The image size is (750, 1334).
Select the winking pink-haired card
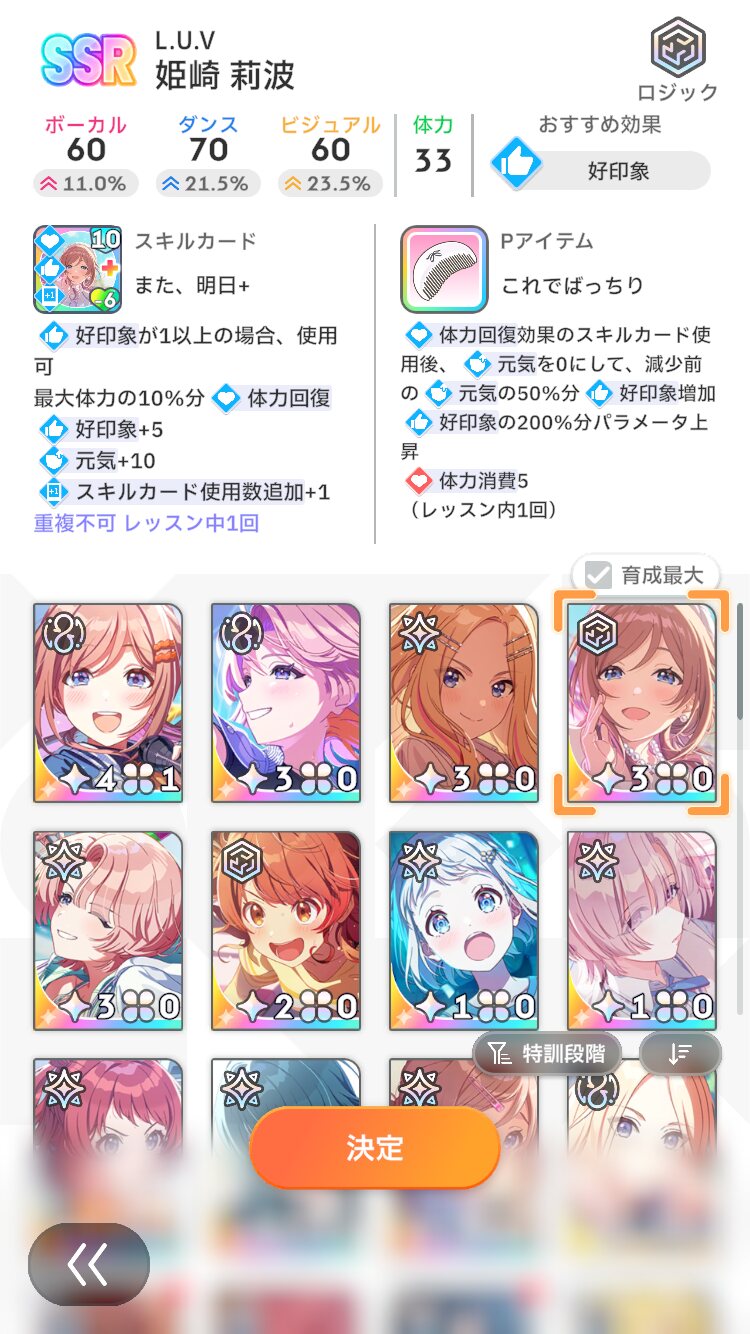tap(108, 931)
